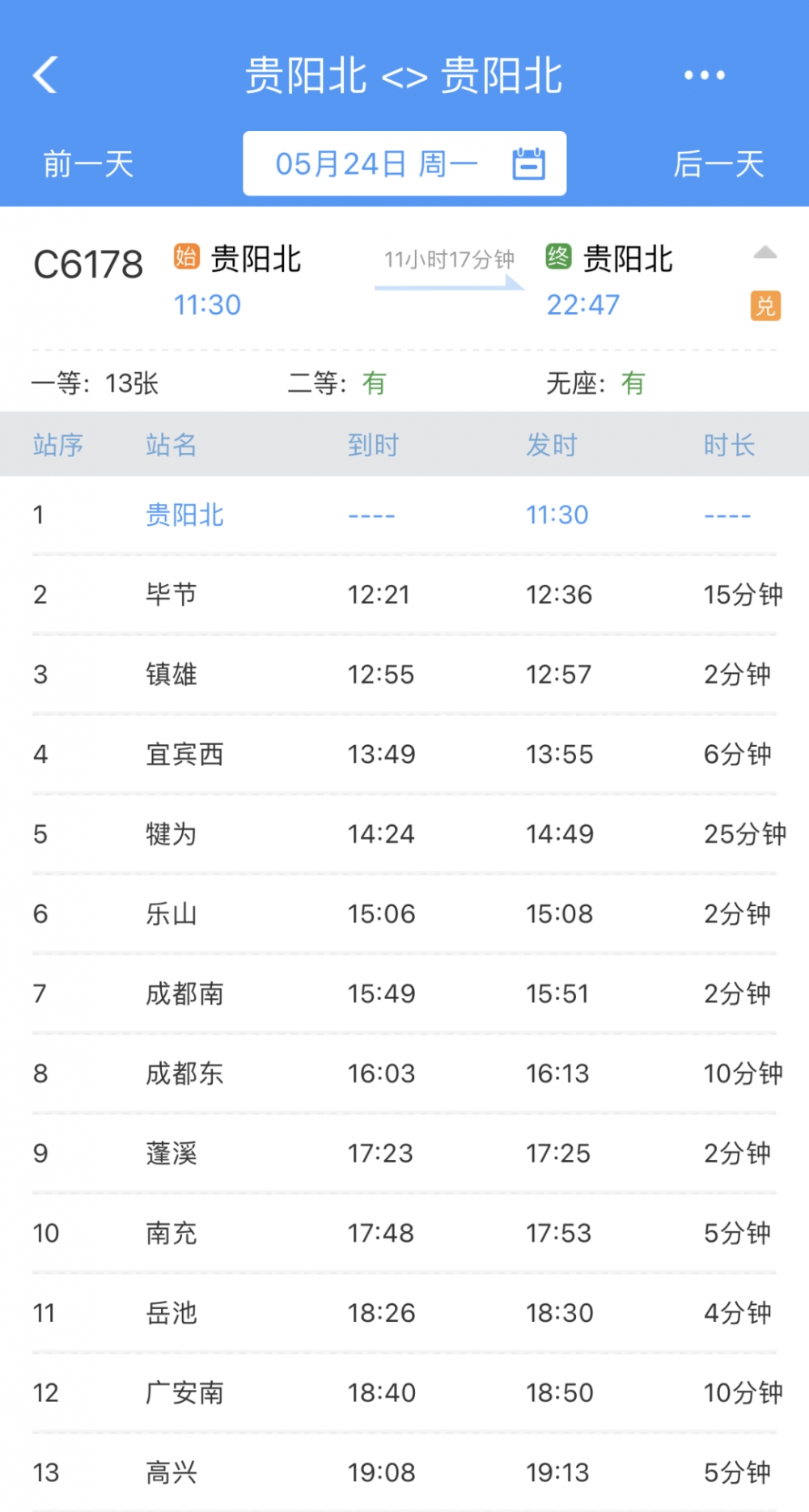Go back using the top-left arrow

pos(45,75)
